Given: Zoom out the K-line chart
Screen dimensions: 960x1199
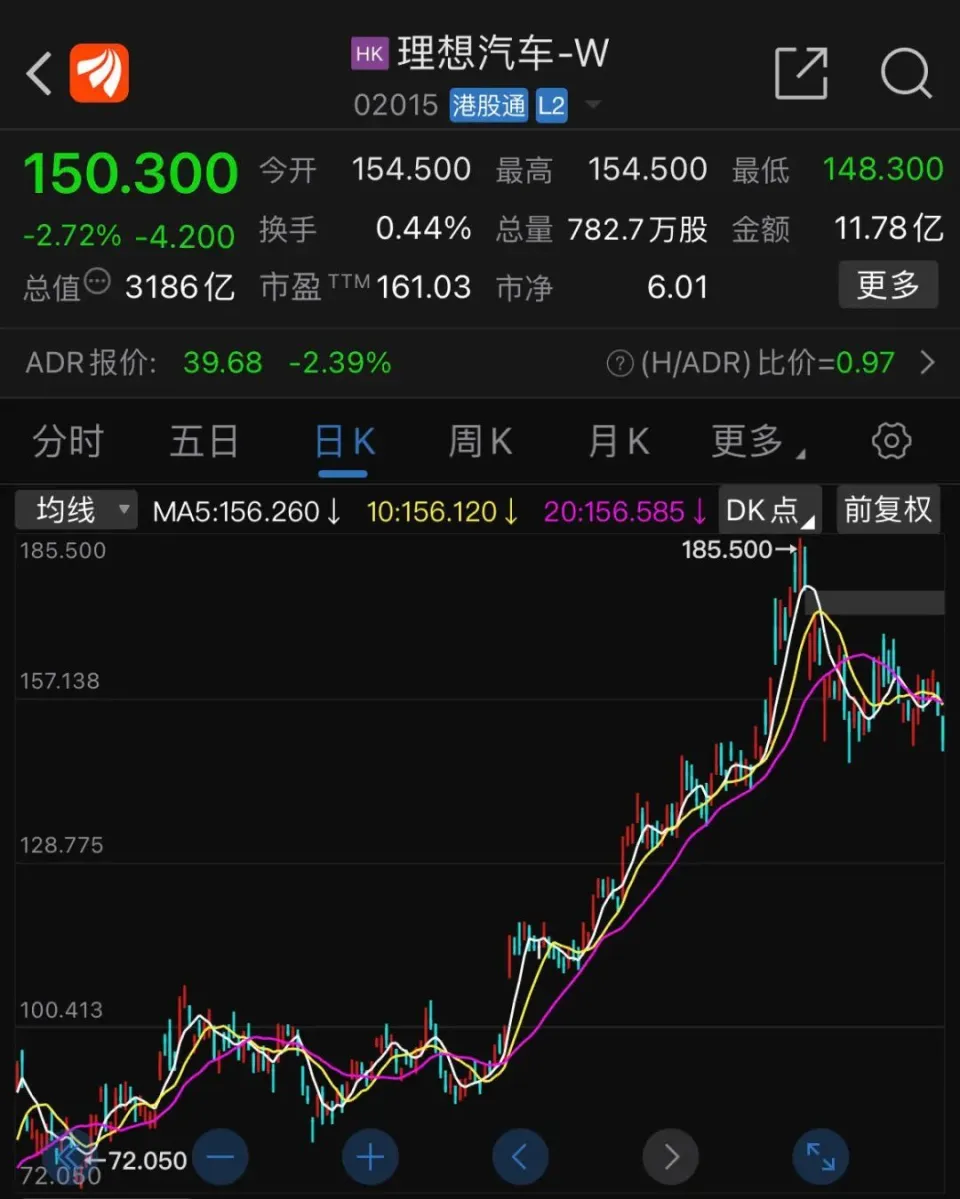Looking at the screenshot, I should click(x=220, y=1158).
